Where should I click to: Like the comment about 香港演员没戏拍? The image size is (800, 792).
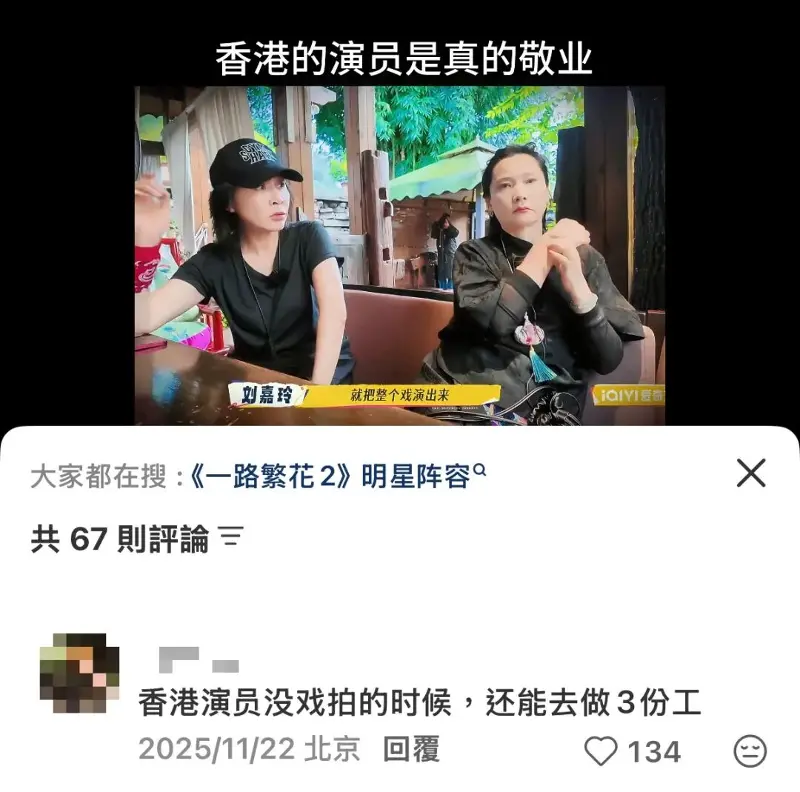pos(601,751)
